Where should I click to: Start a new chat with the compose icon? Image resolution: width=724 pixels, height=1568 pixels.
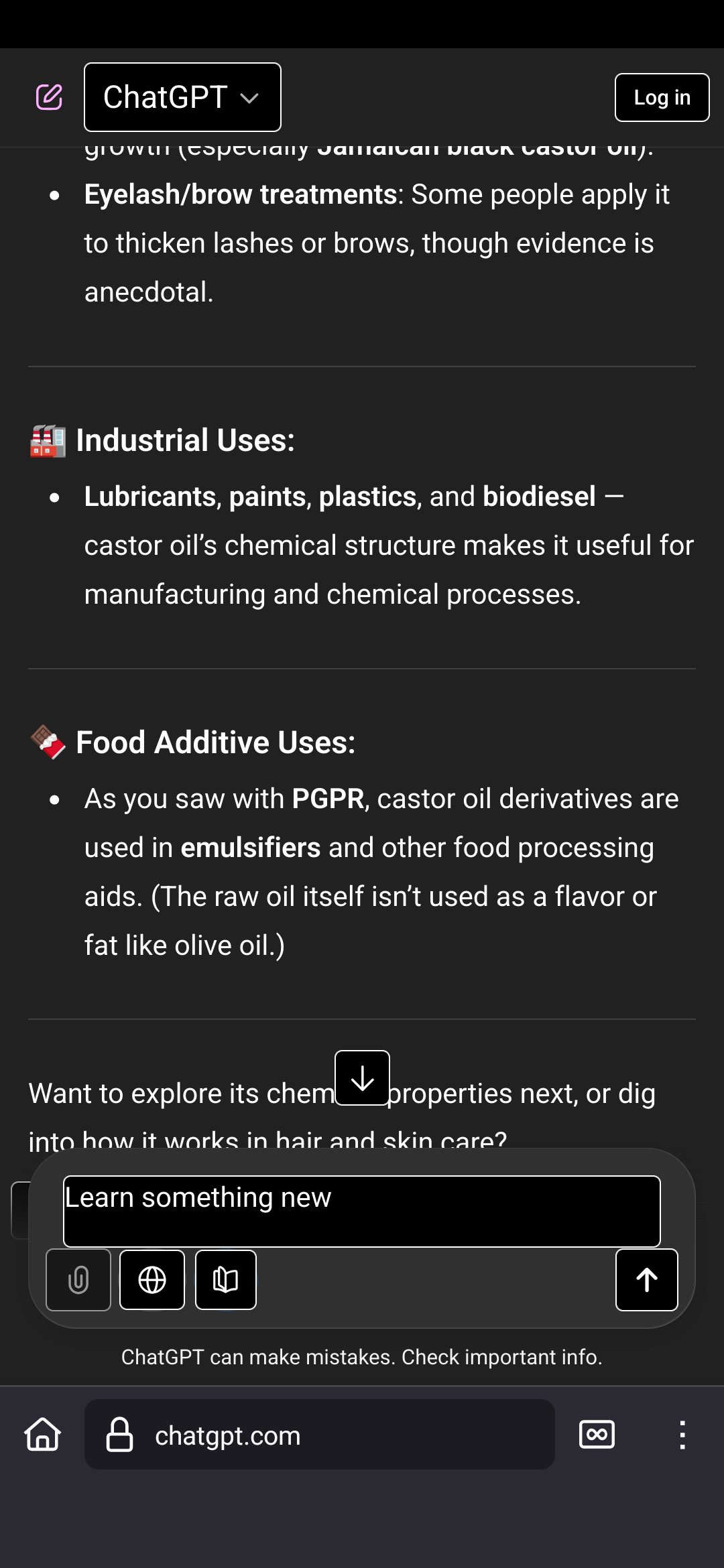(49, 97)
